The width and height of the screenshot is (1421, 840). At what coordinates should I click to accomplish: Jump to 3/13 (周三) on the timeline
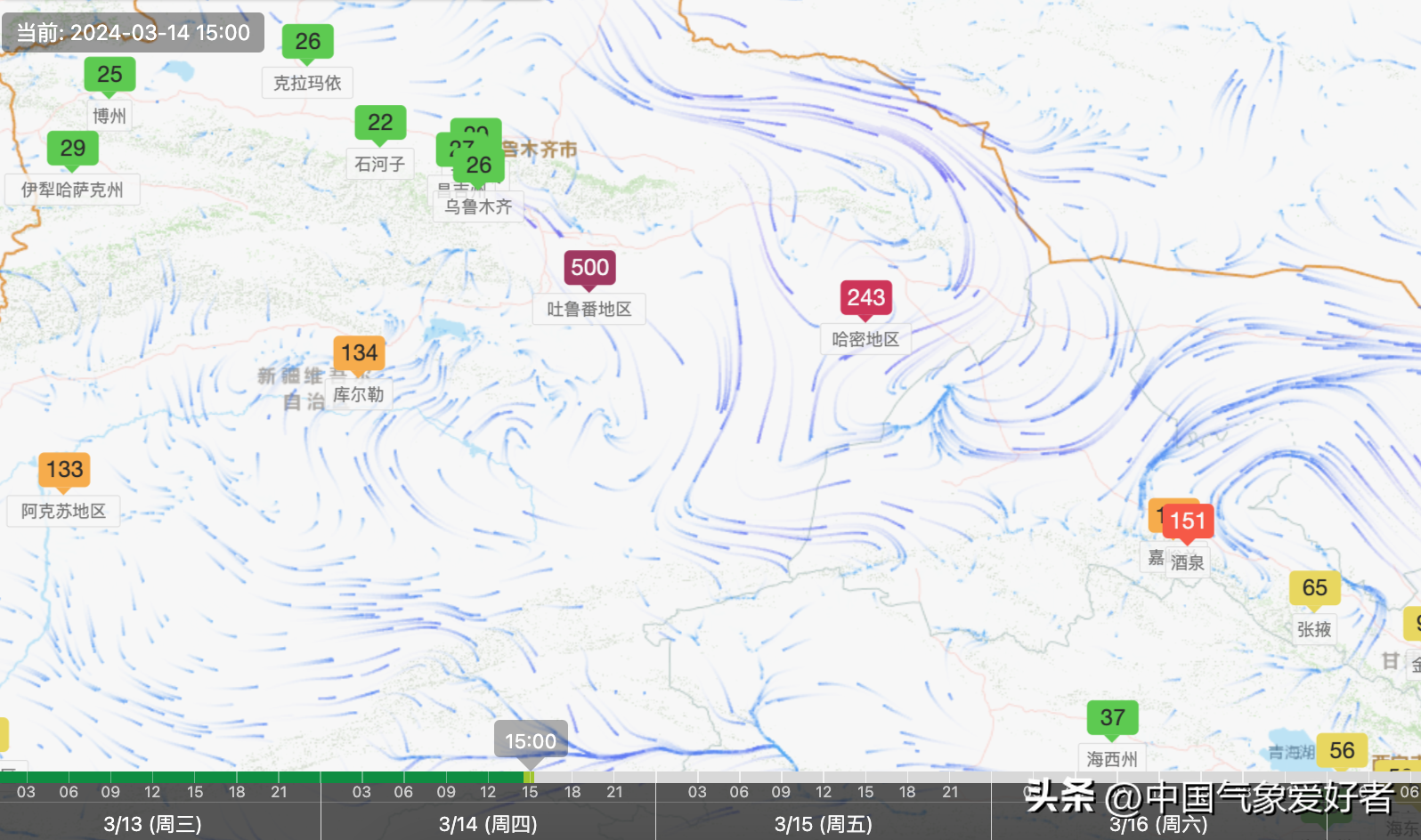[x=152, y=824]
